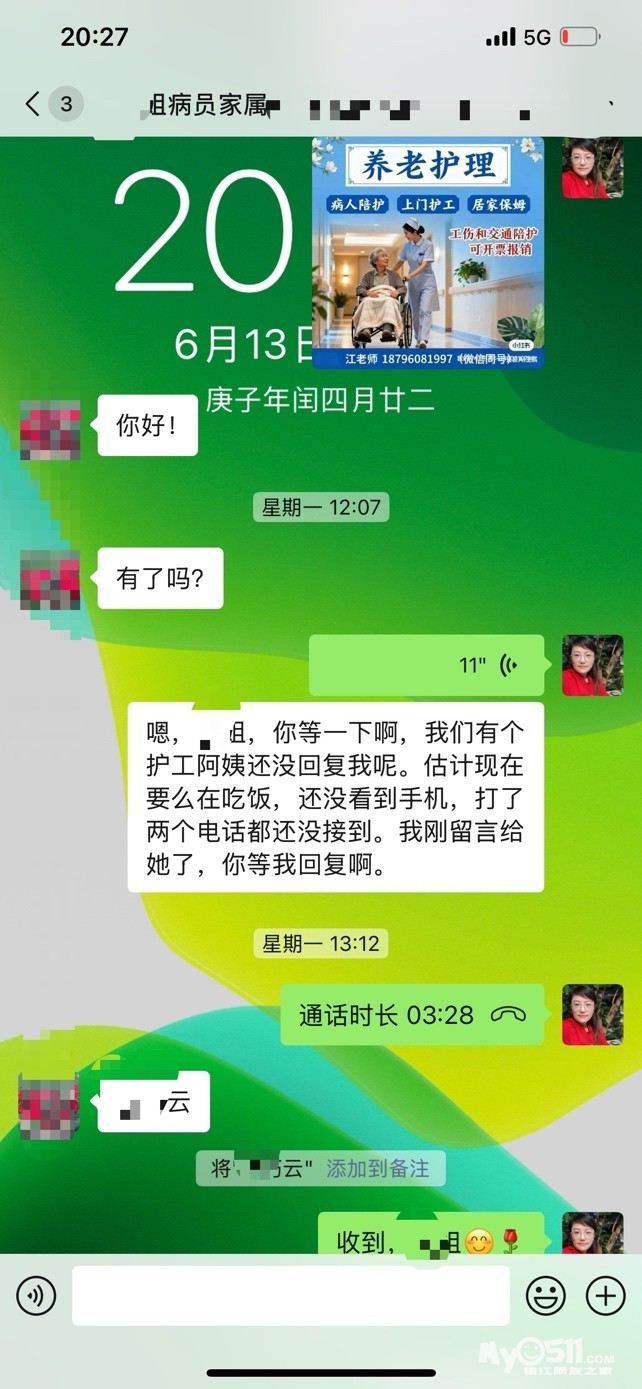The height and width of the screenshot is (1389, 642).
Task: Open contact avatar beside 有了吗? message
Action: point(50,580)
